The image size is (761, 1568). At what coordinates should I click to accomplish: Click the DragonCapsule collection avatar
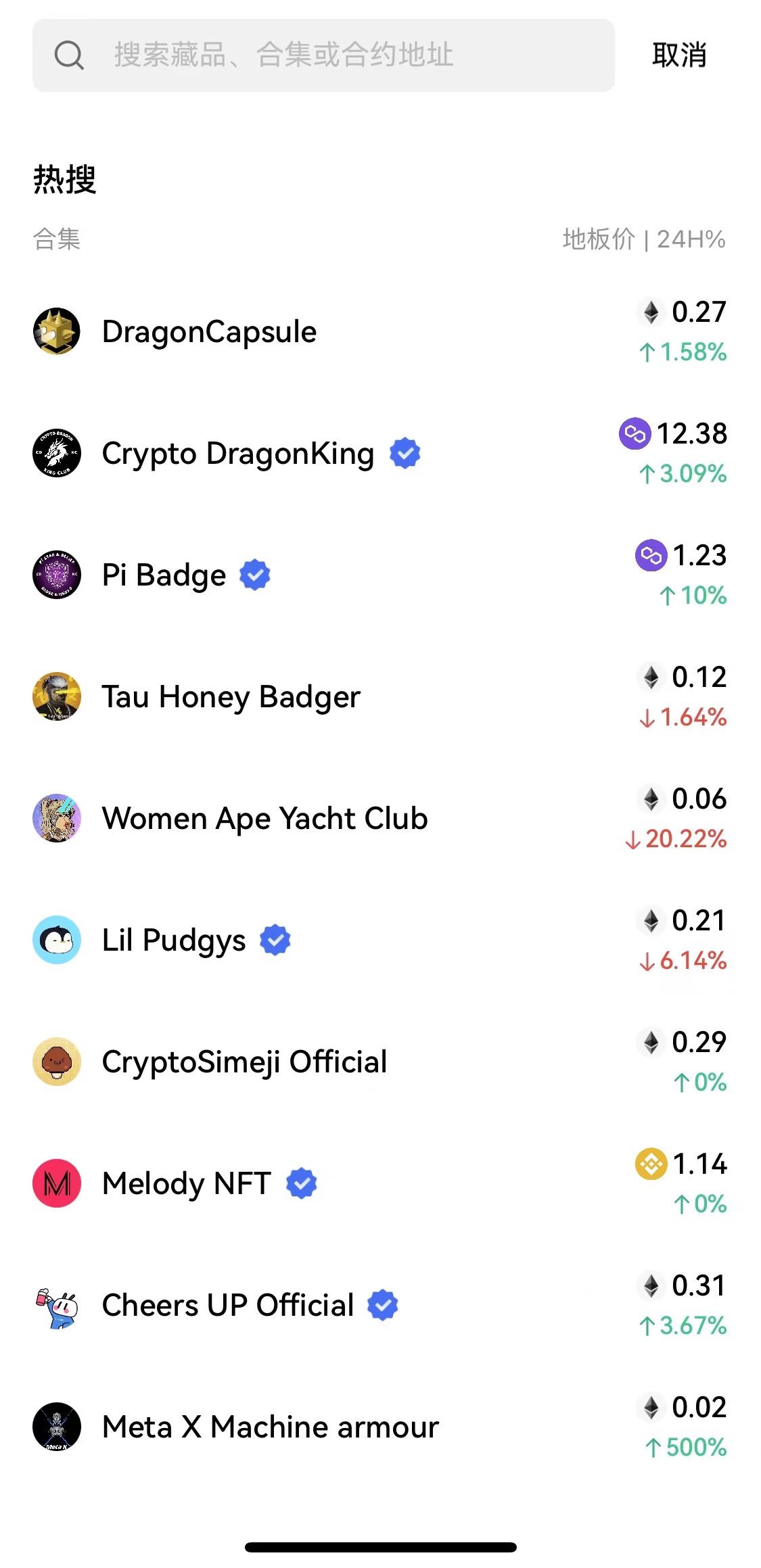(57, 331)
